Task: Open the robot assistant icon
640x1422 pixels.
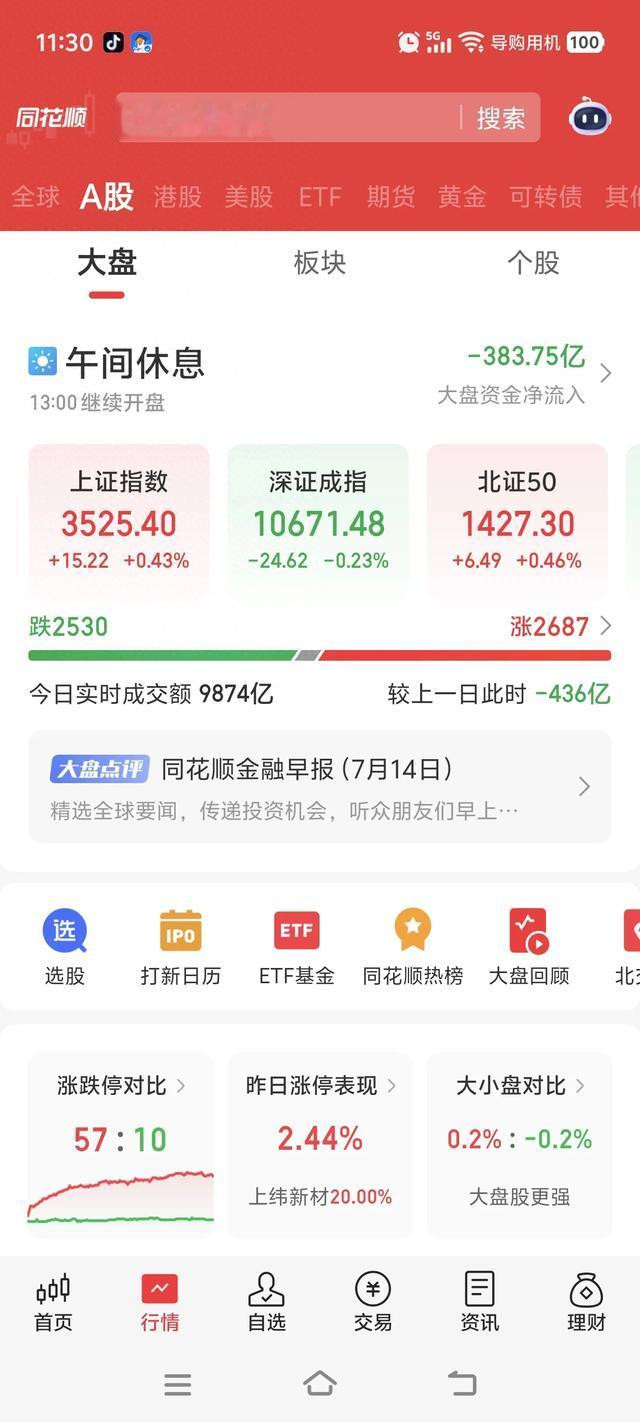Action: tap(590, 118)
